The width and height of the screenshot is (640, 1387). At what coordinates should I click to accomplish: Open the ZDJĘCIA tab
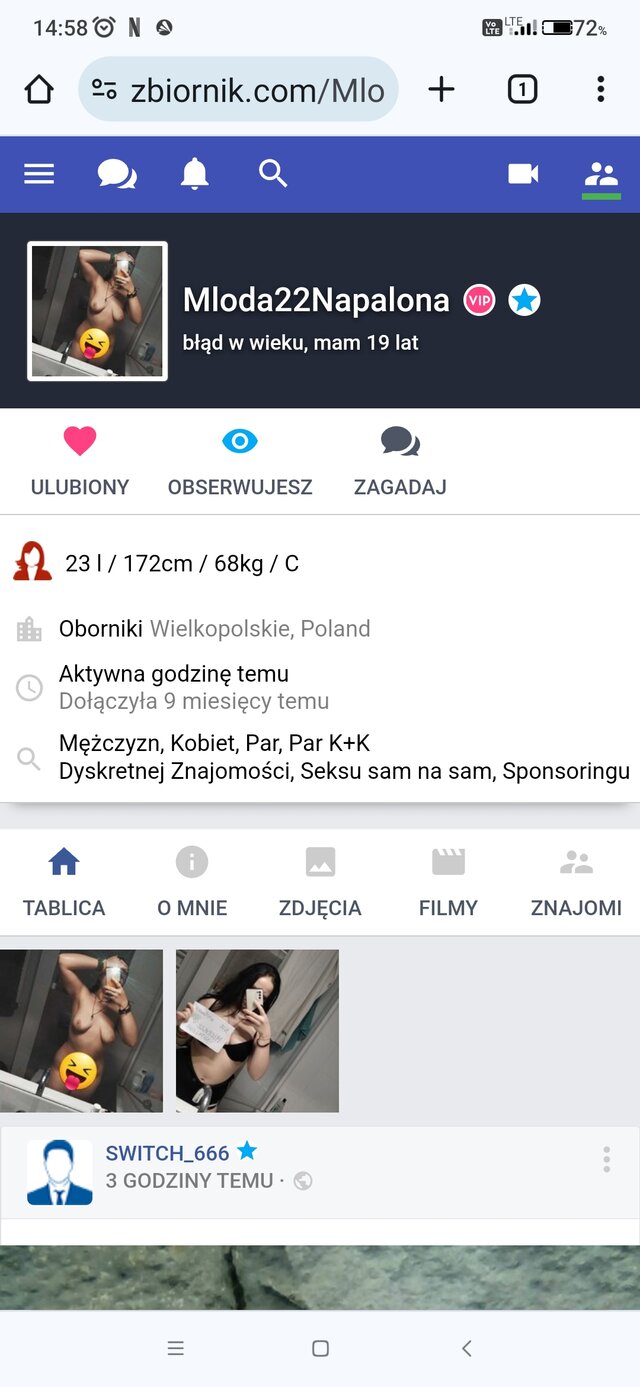point(320,882)
